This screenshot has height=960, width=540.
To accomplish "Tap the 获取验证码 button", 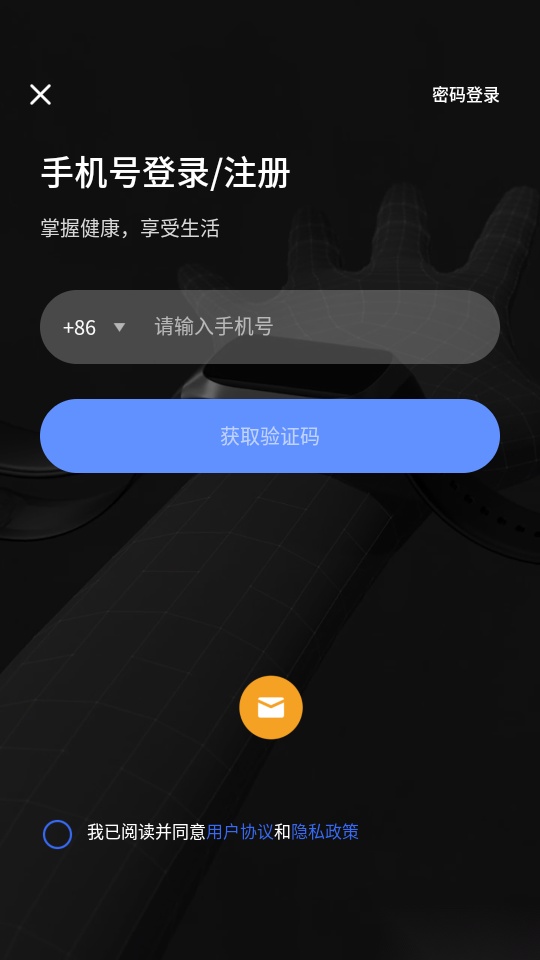I will 270,436.
